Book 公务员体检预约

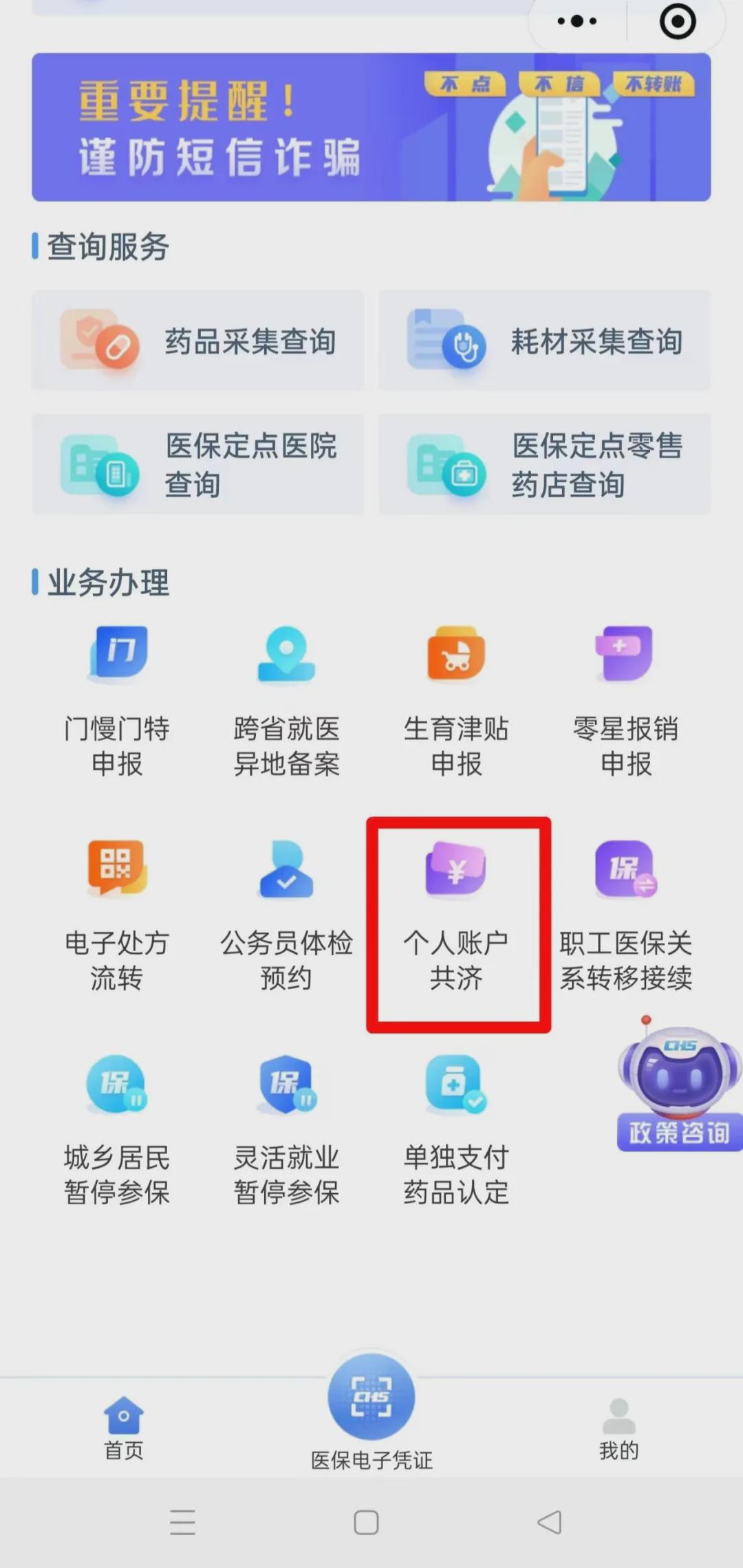(x=286, y=915)
